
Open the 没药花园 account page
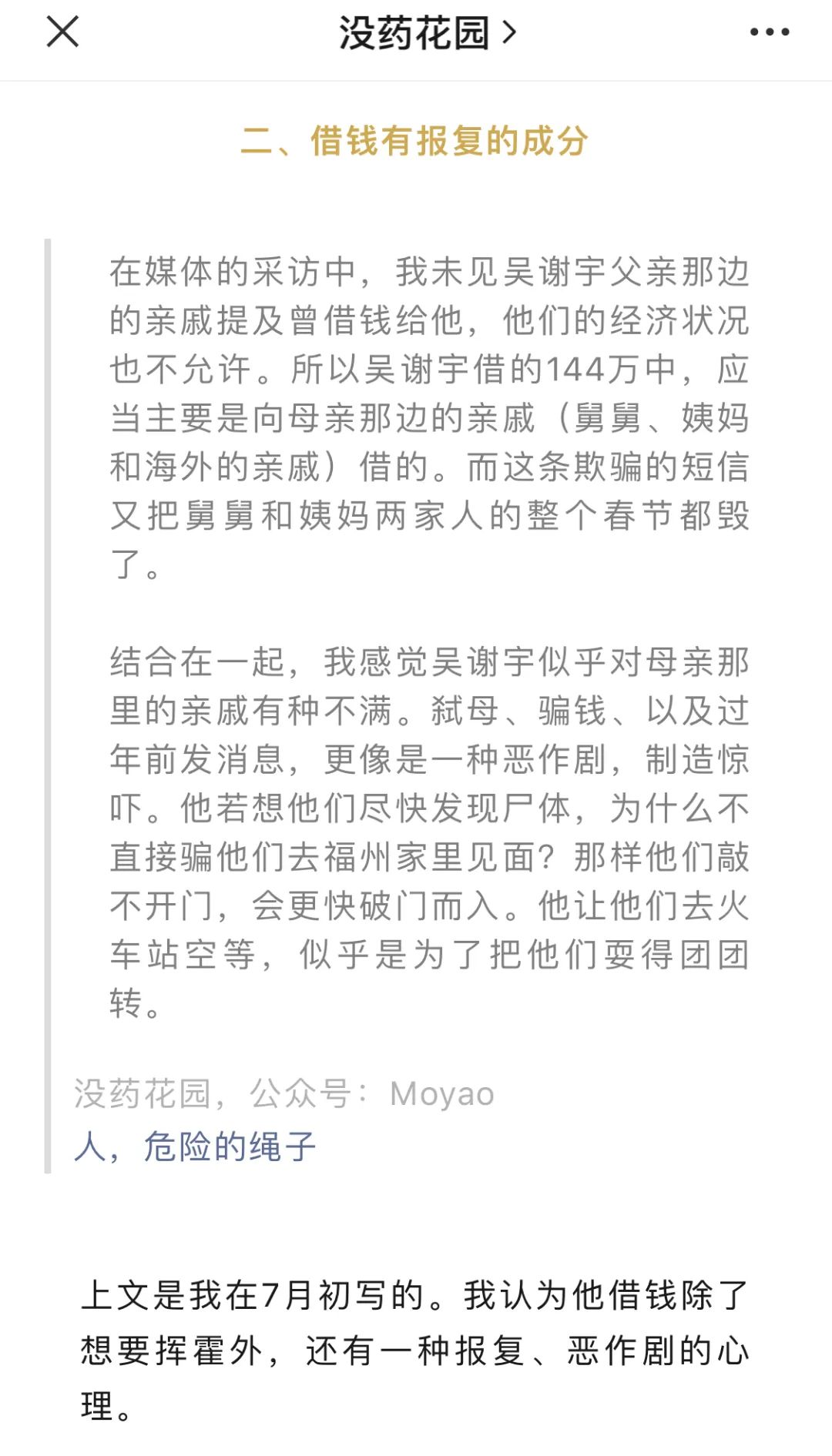[x=426, y=33]
